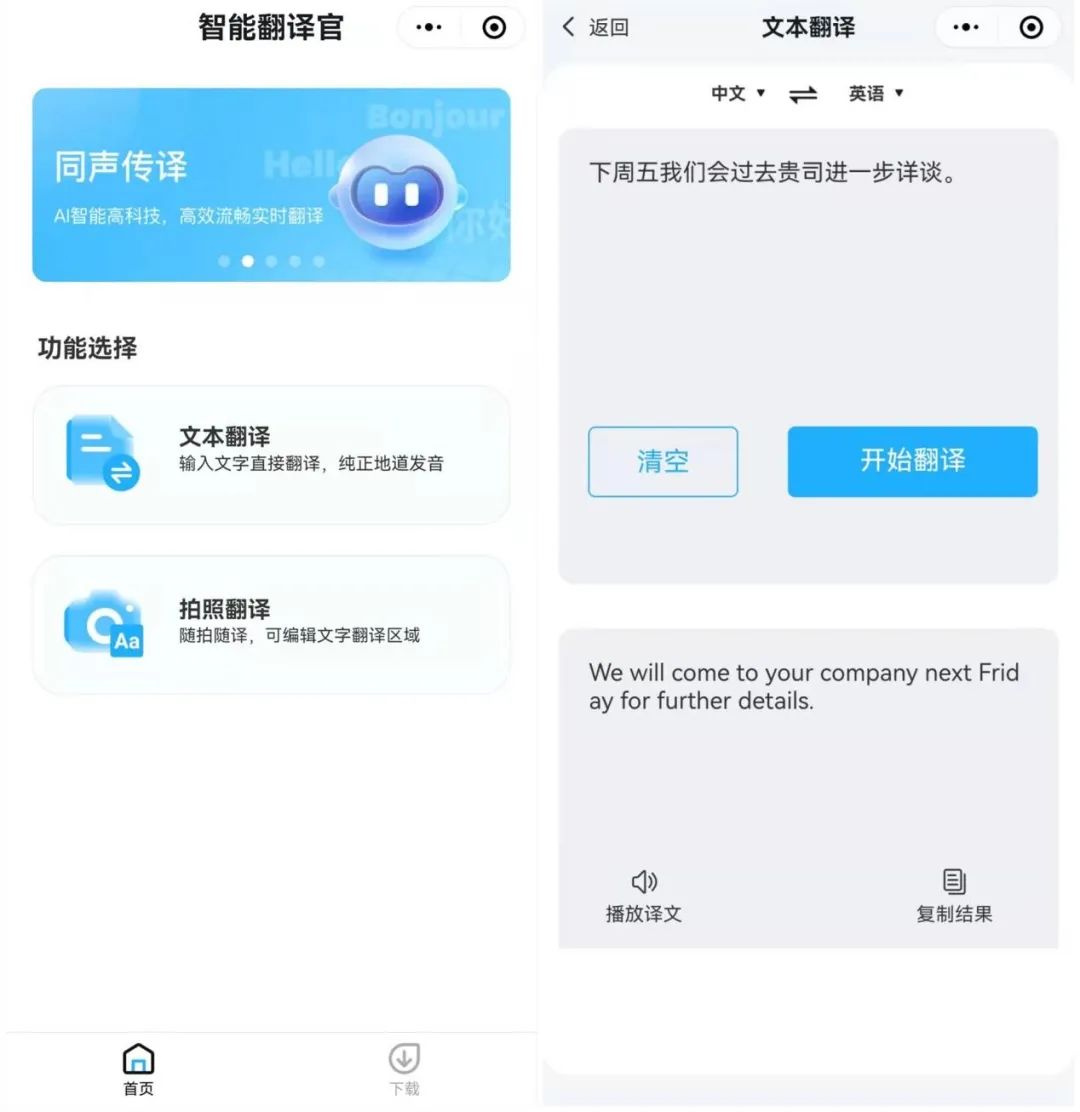Tap the 清空 clear button
The width and height of the screenshot is (1080, 1112).
(663, 461)
